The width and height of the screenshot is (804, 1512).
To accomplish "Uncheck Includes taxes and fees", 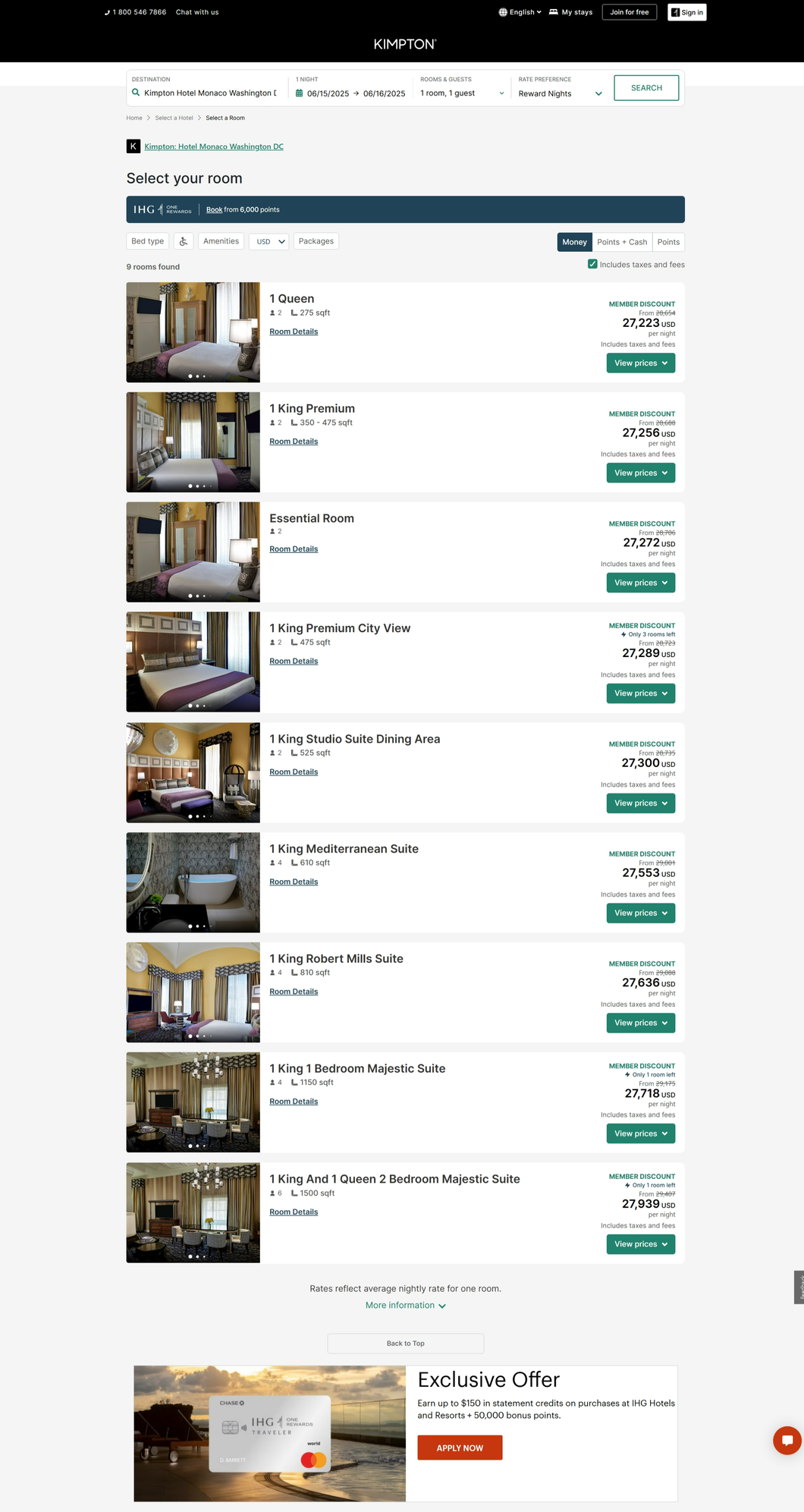I will coord(592,264).
